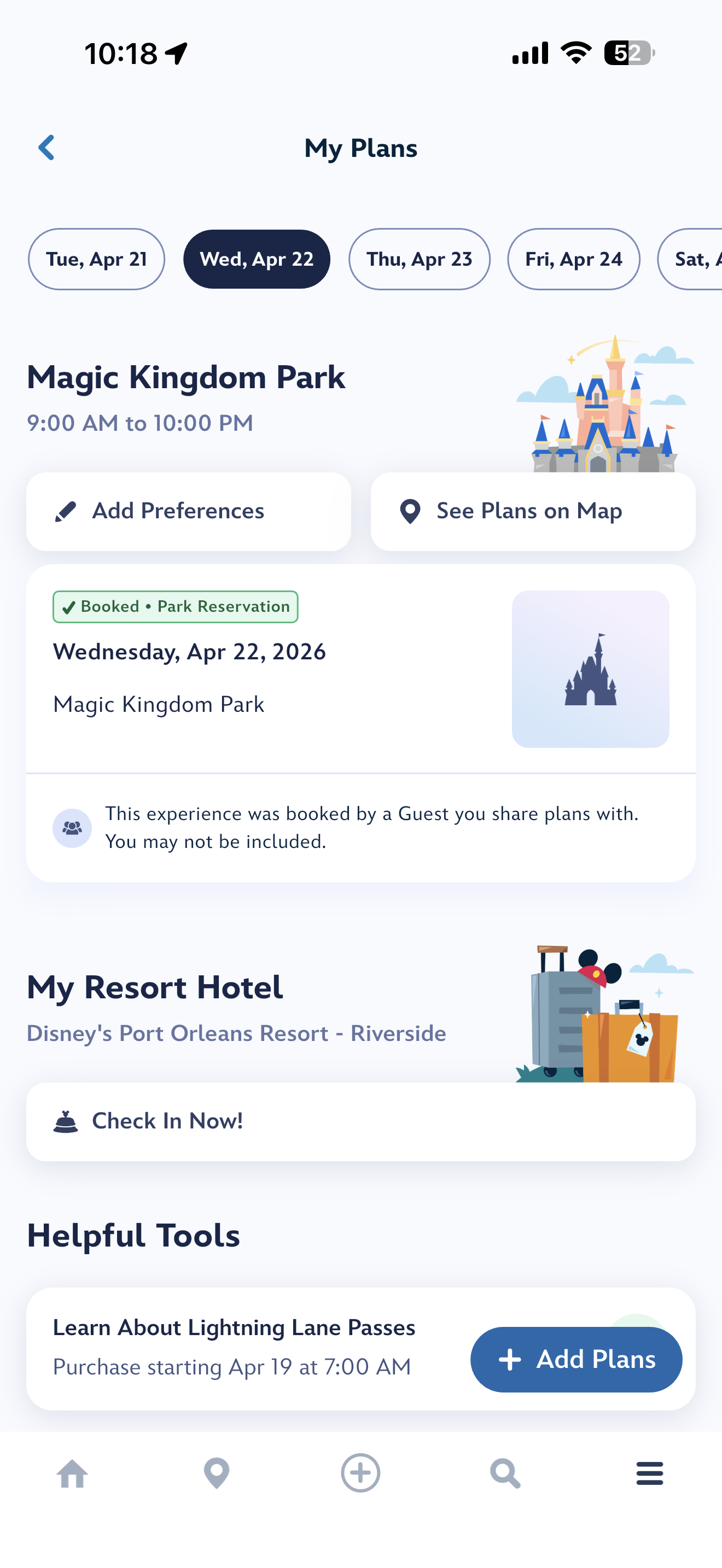The image size is (722, 1568).
Task: Select the Tue, Apr 21 date pill
Action: click(96, 259)
